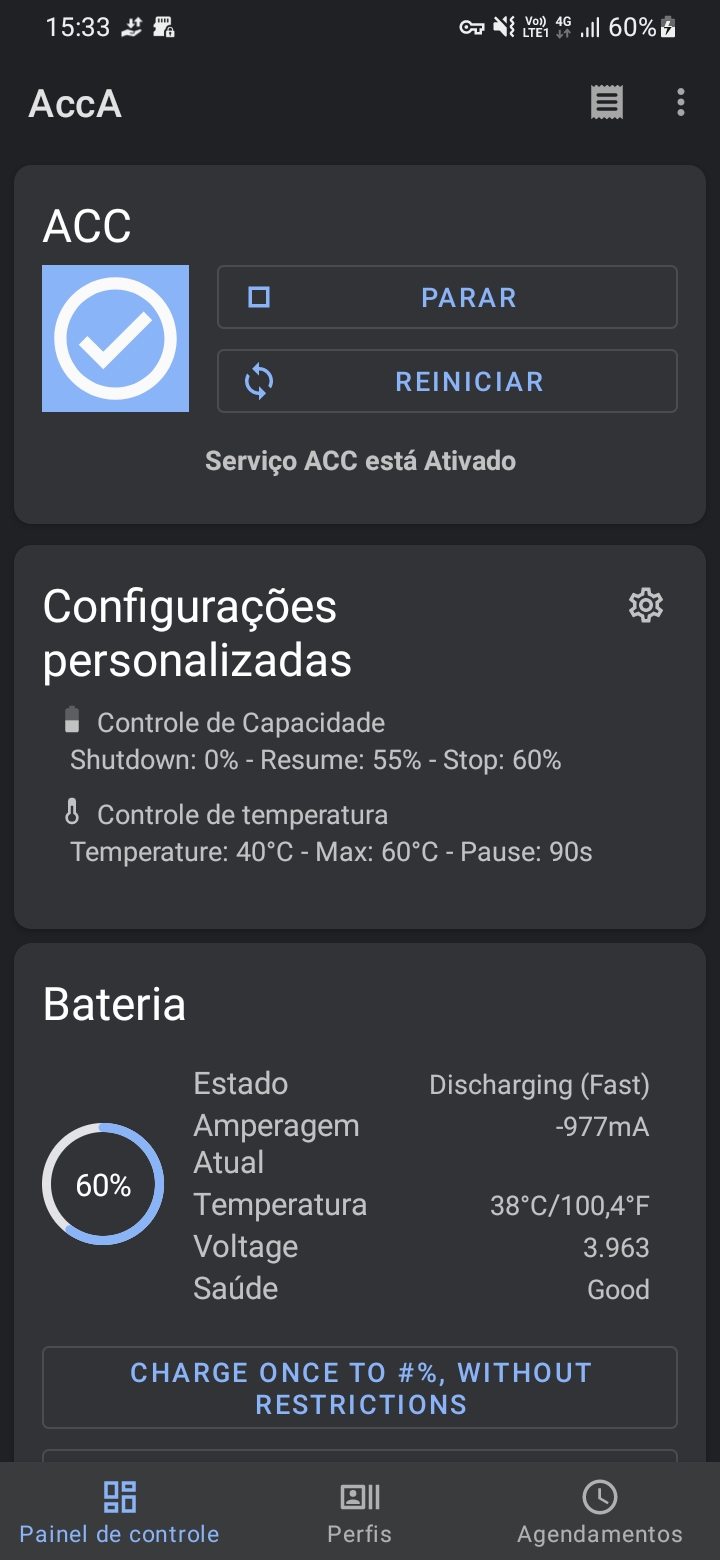
Task: Open the log viewer icon in top bar
Action: coord(608,101)
